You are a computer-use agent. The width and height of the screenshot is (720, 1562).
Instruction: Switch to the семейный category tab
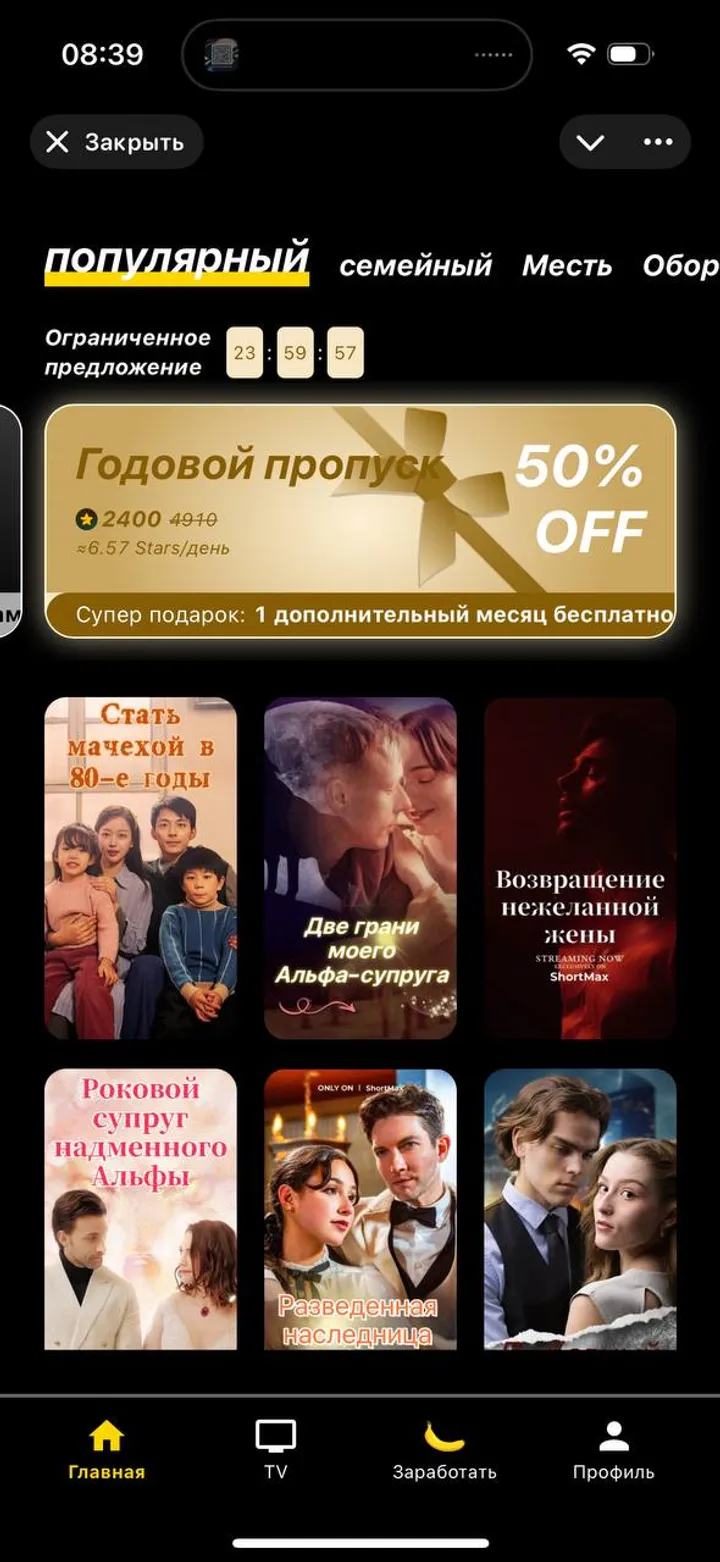coord(415,265)
